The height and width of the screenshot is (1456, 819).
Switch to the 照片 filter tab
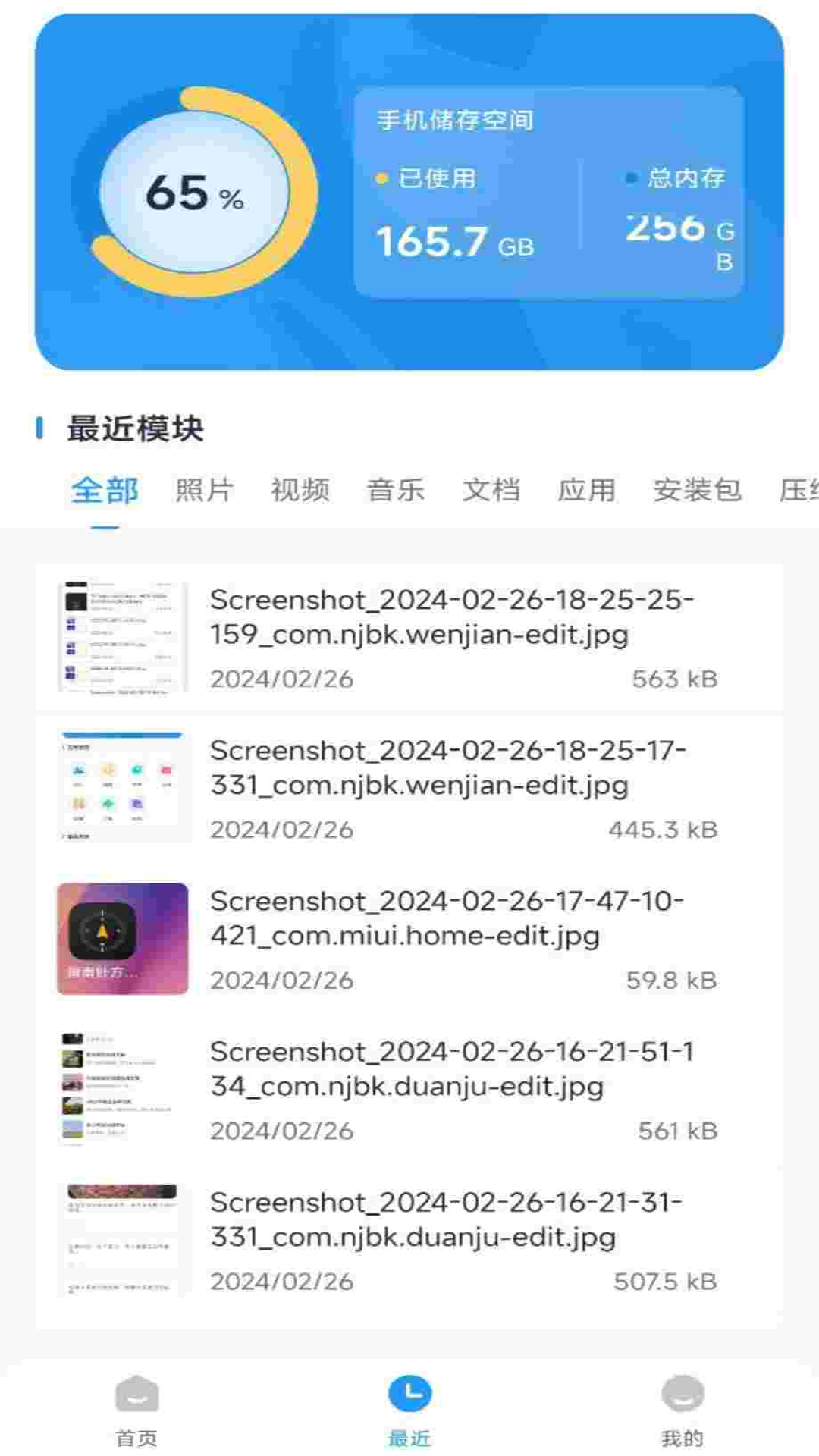click(x=204, y=491)
